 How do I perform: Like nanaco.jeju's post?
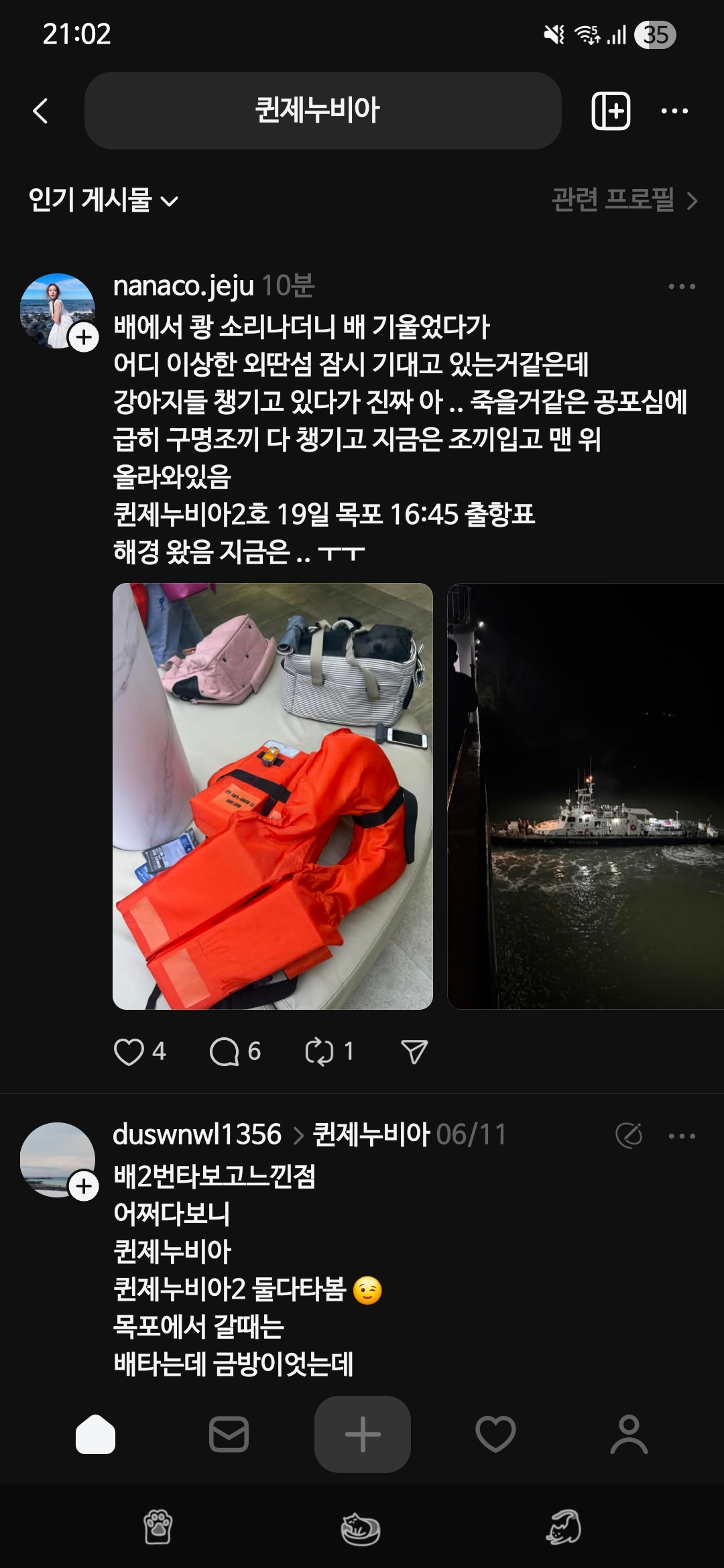coord(129,1052)
